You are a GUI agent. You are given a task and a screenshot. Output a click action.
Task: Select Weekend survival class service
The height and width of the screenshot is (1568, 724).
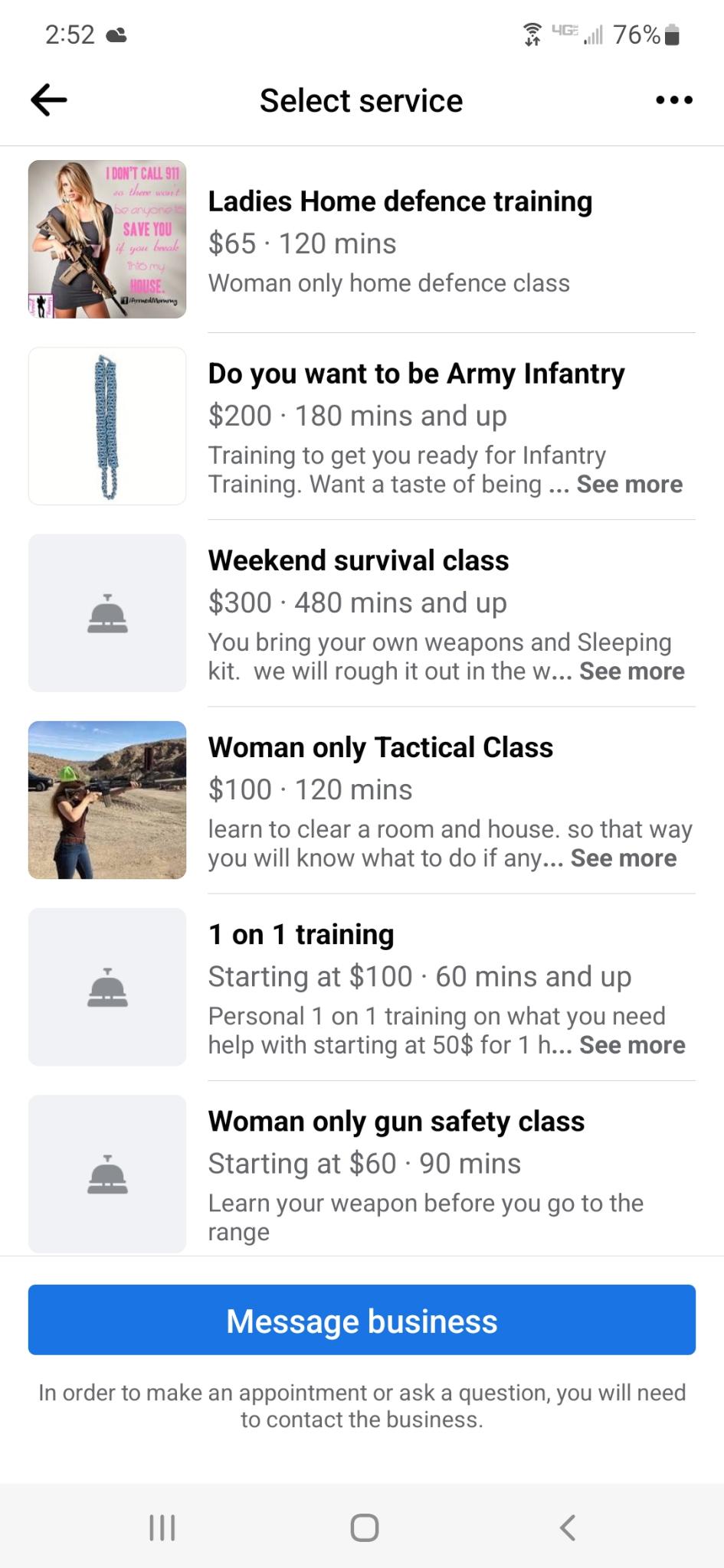pyautogui.click(x=358, y=560)
